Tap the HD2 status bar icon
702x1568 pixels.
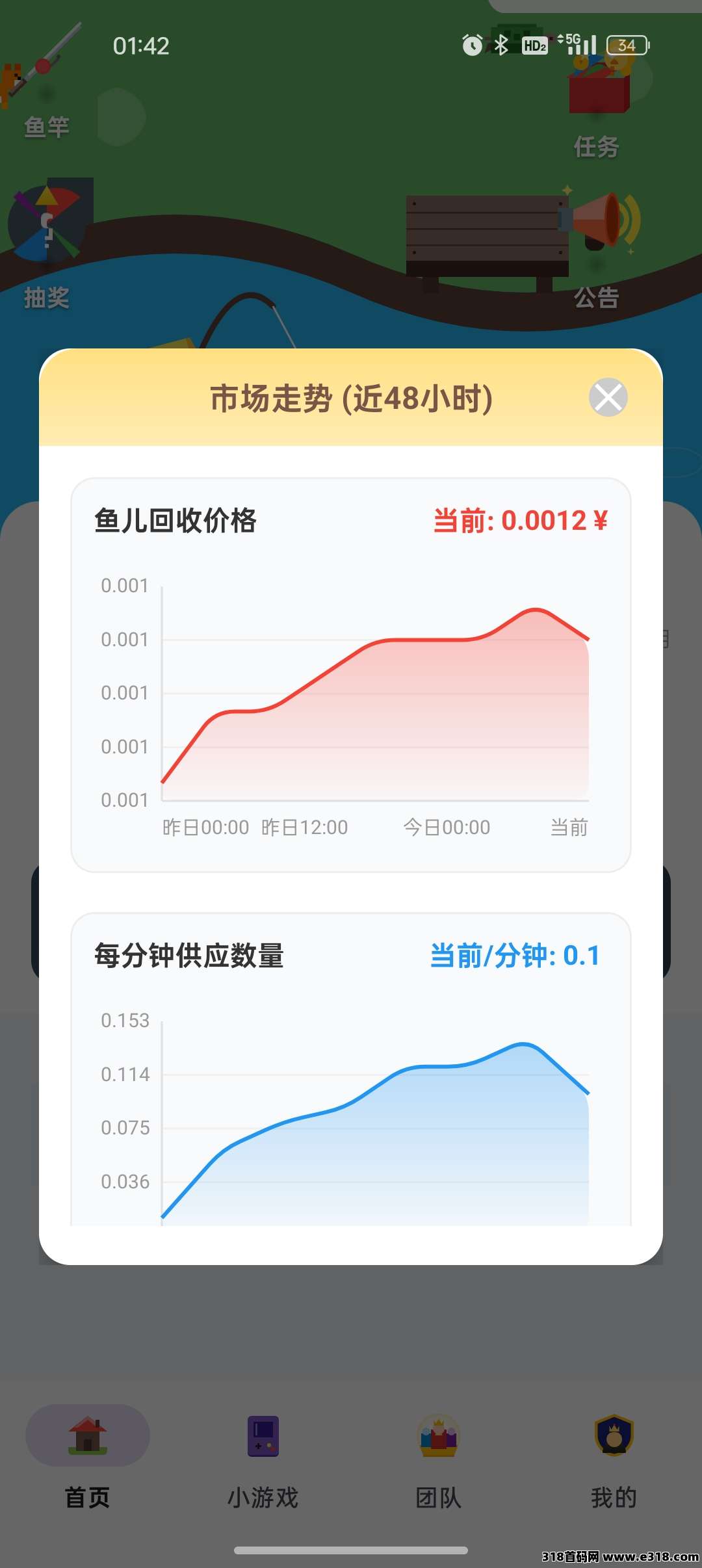point(534,46)
